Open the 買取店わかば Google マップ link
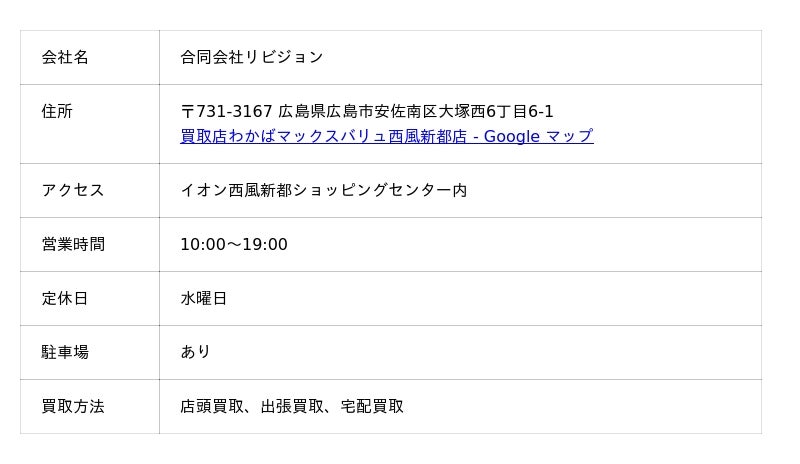This screenshot has height=464, width=800. [x=386, y=136]
